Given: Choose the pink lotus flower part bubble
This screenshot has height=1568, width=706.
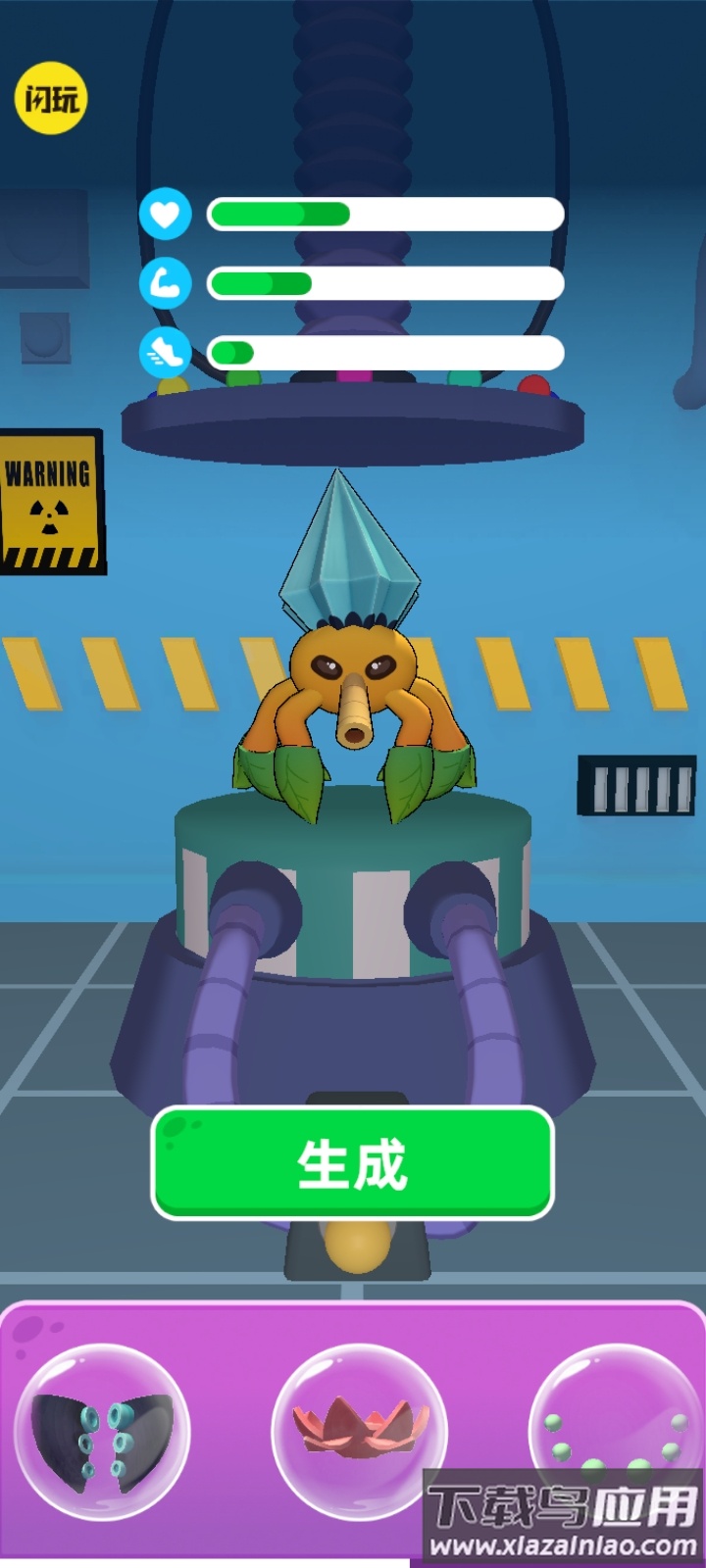Looking at the screenshot, I should tap(359, 1430).
